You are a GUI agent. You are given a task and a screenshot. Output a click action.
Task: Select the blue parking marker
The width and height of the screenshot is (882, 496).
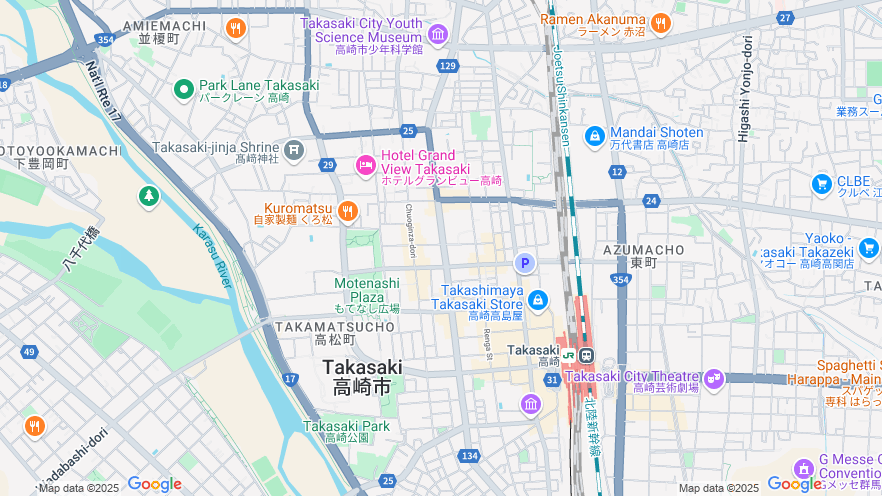pyautogui.click(x=524, y=263)
